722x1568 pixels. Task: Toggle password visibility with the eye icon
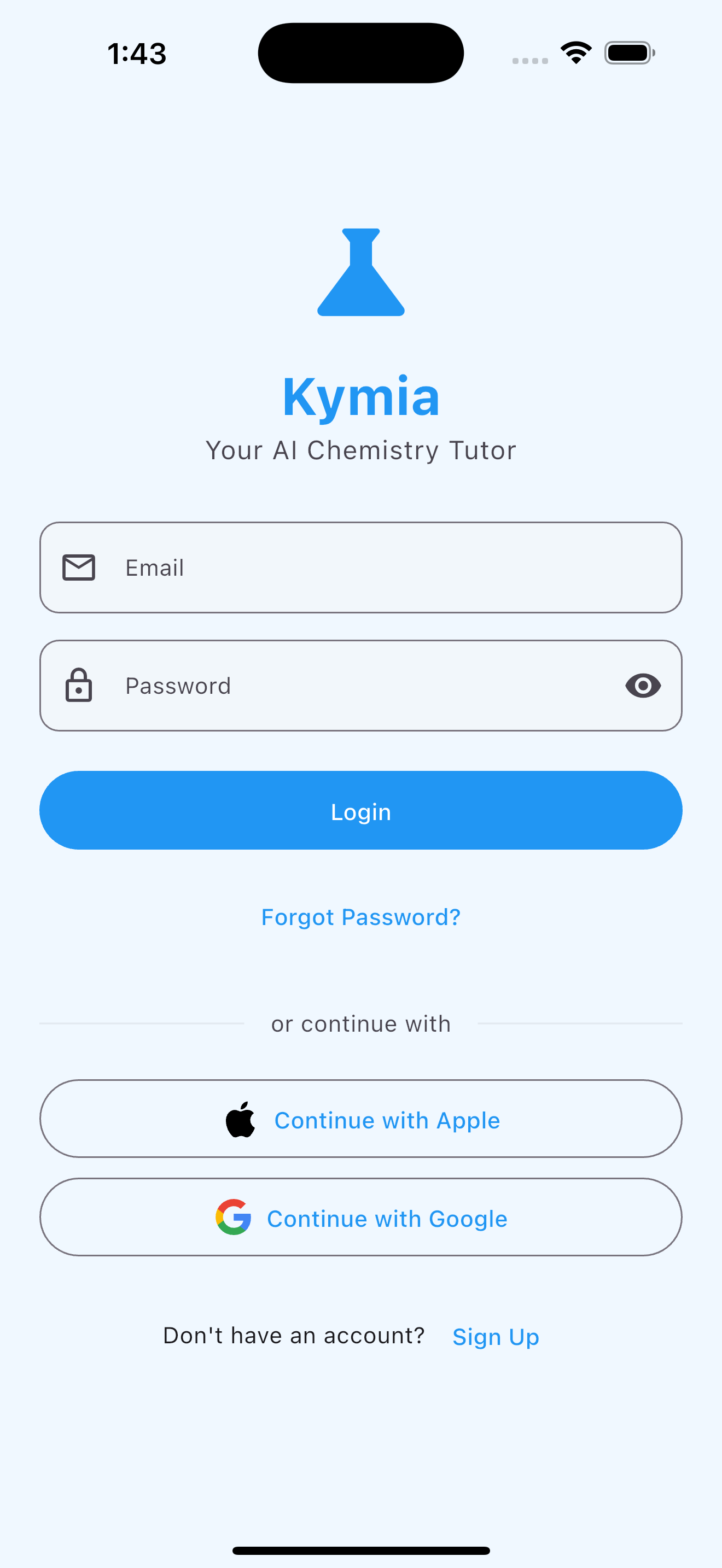click(643, 686)
